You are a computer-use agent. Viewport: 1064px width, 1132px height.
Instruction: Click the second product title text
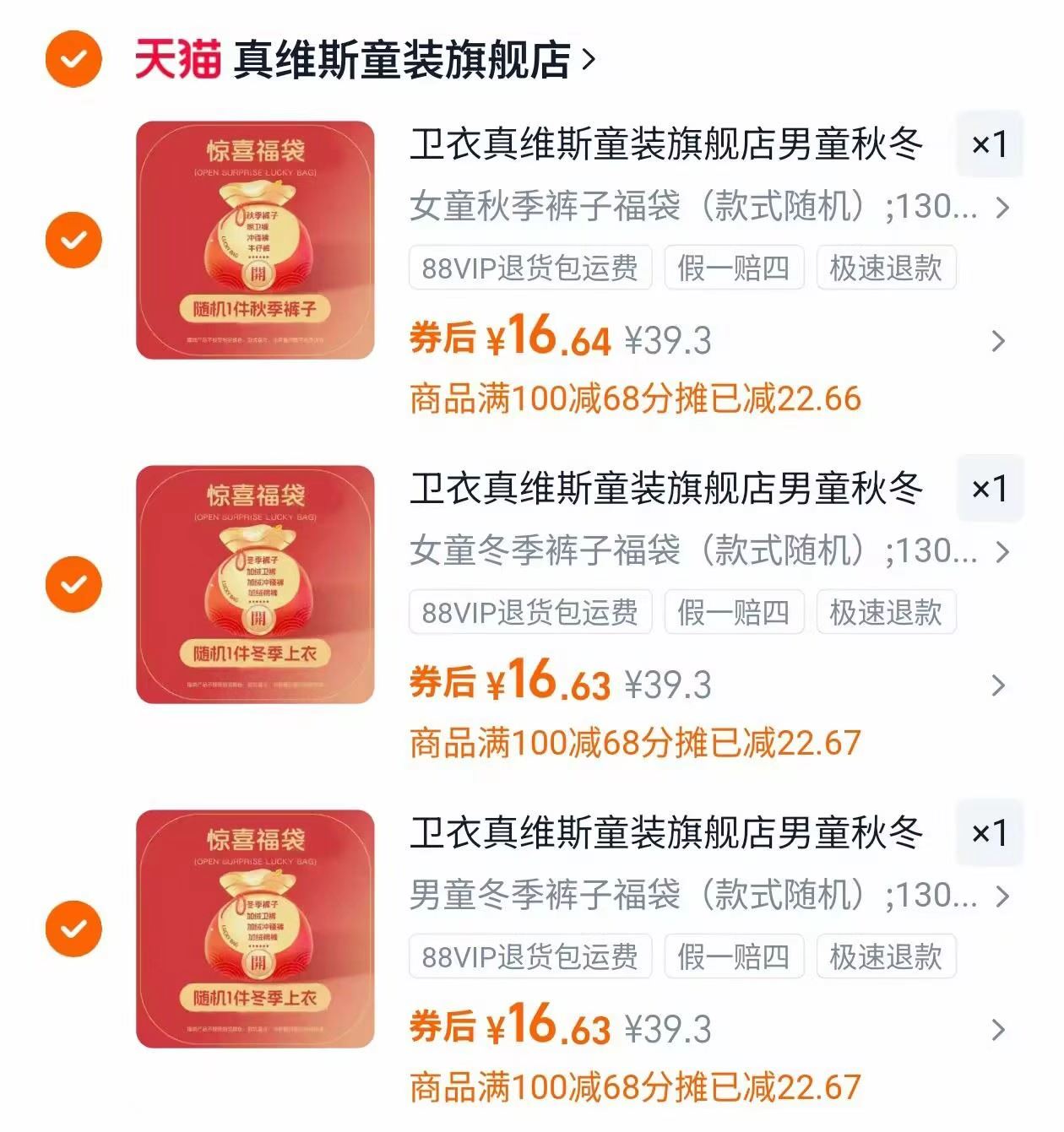pyautogui.click(x=667, y=490)
